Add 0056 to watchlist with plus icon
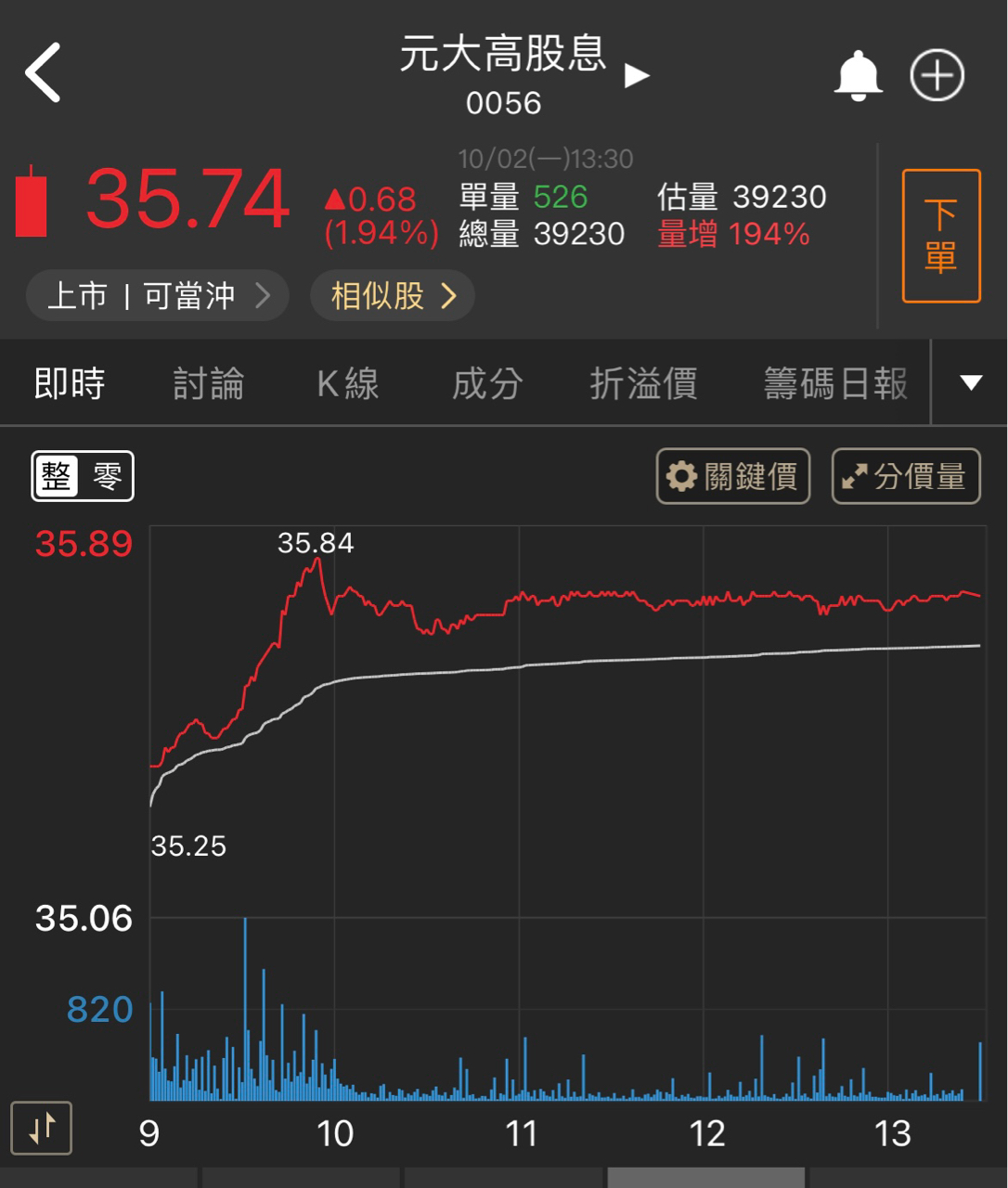This screenshot has height=1188, width=1008. point(937,75)
